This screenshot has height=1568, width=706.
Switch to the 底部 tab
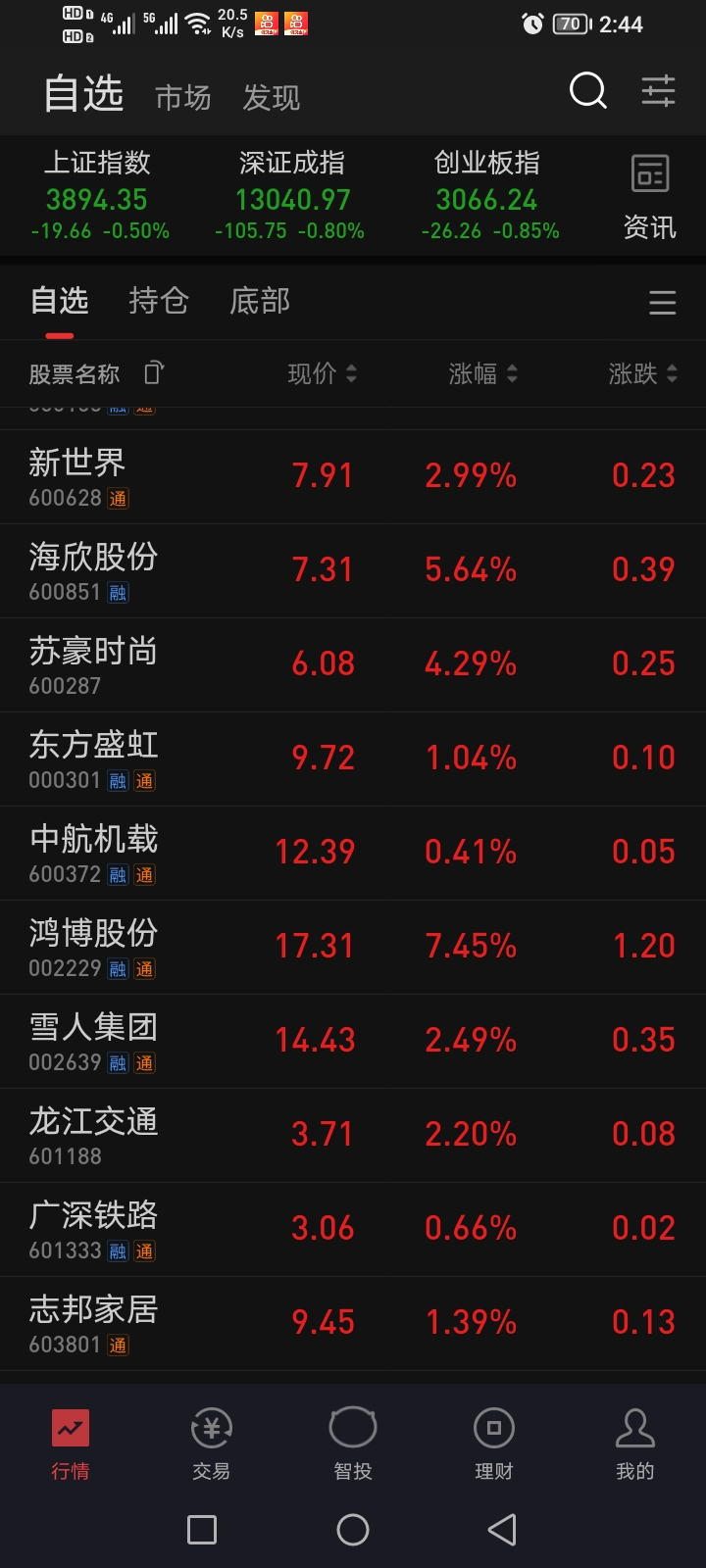click(x=260, y=301)
